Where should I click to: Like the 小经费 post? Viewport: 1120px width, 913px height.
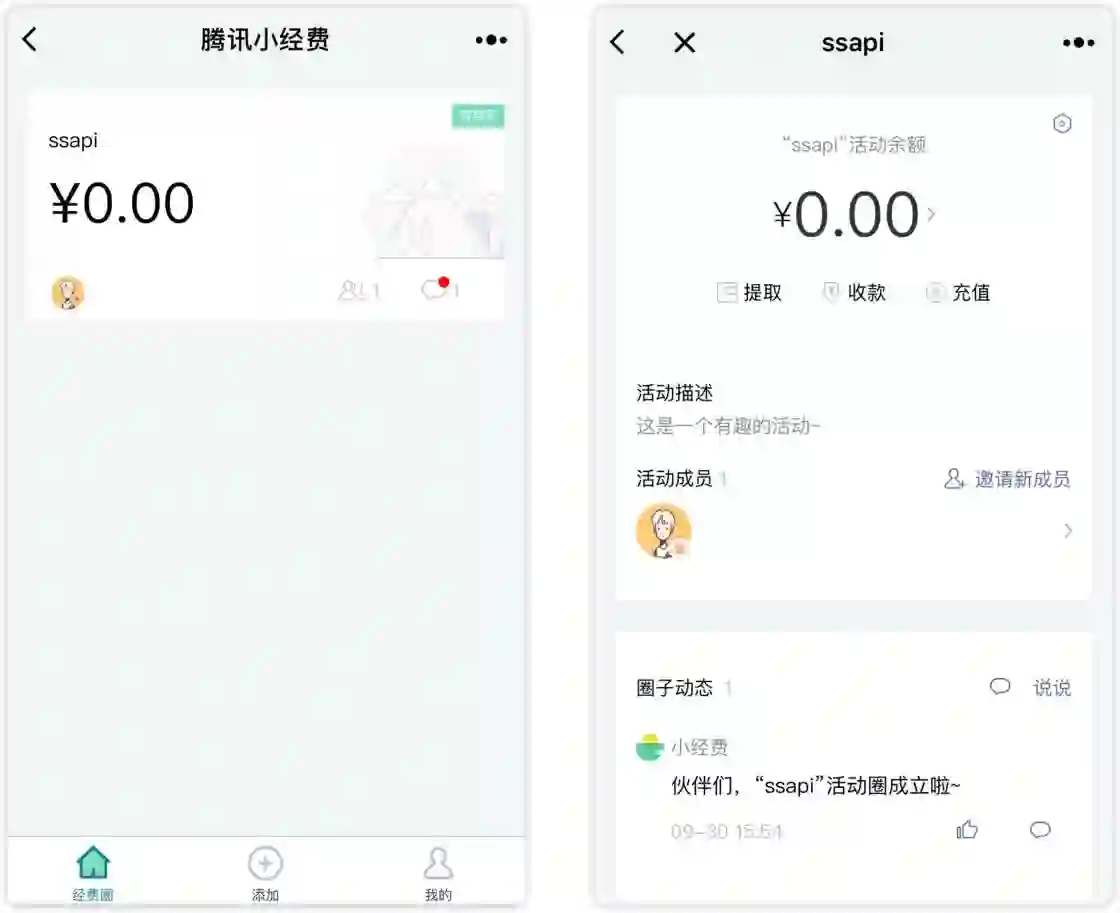pyautogui.click(x=967, y=830)
